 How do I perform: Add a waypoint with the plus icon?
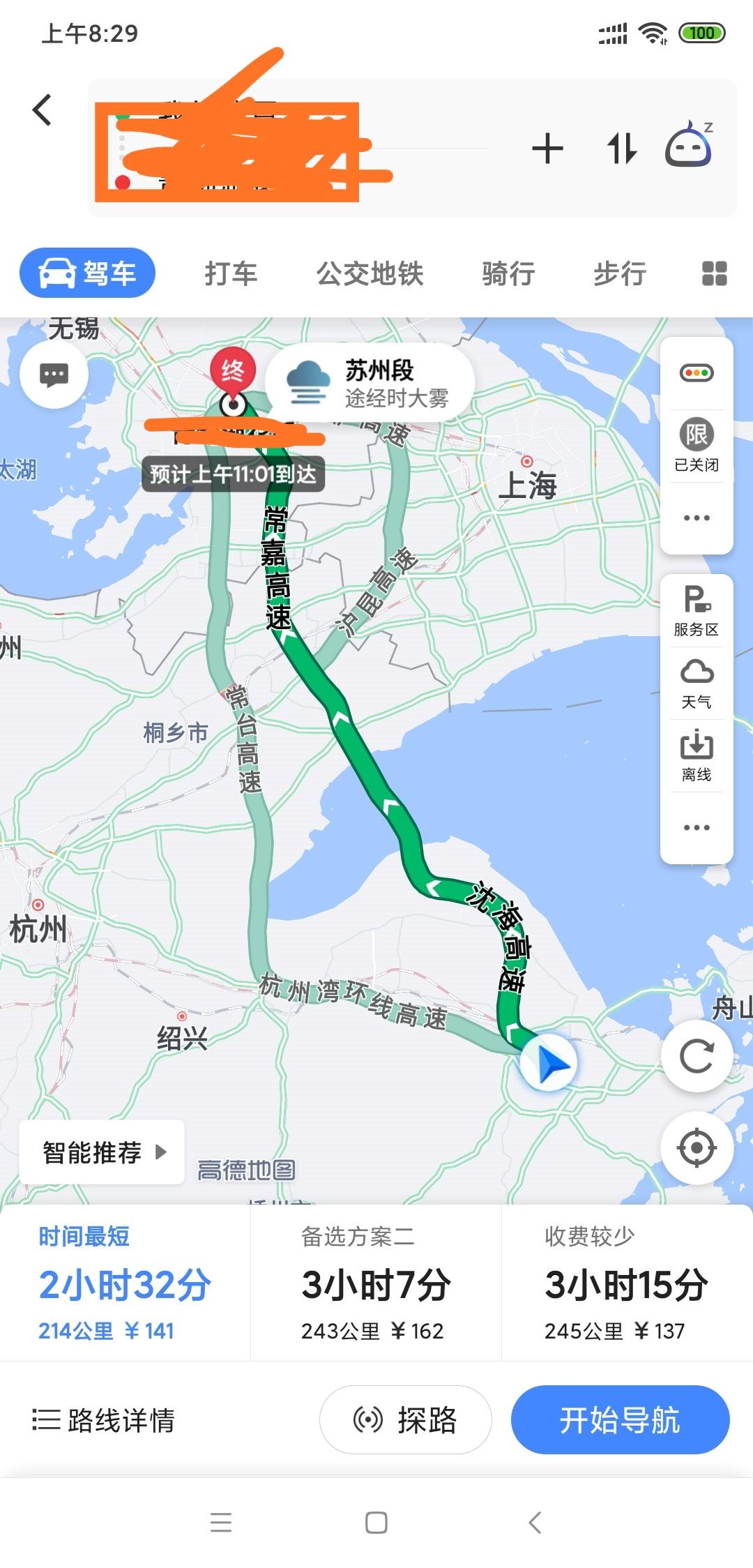(x=547, y=149)
